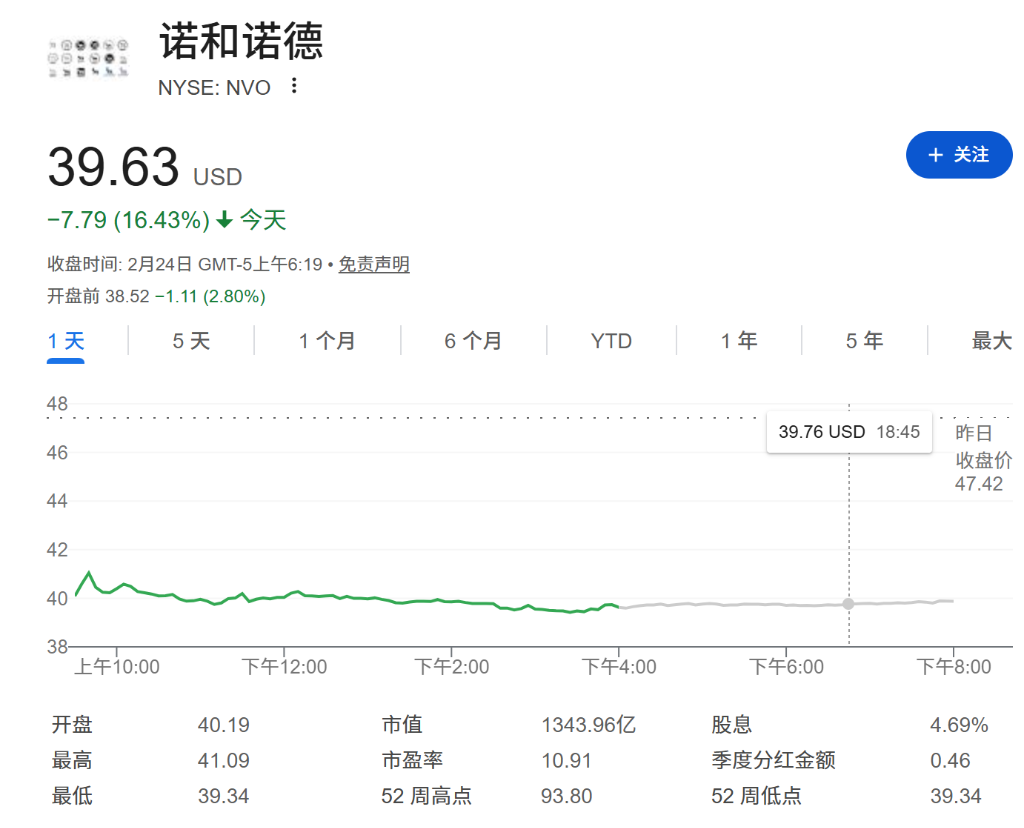Viewport: 1024px width, 828px height.
Task: Switch to the 5 天 chart range
Action: (x=191, y=341)
